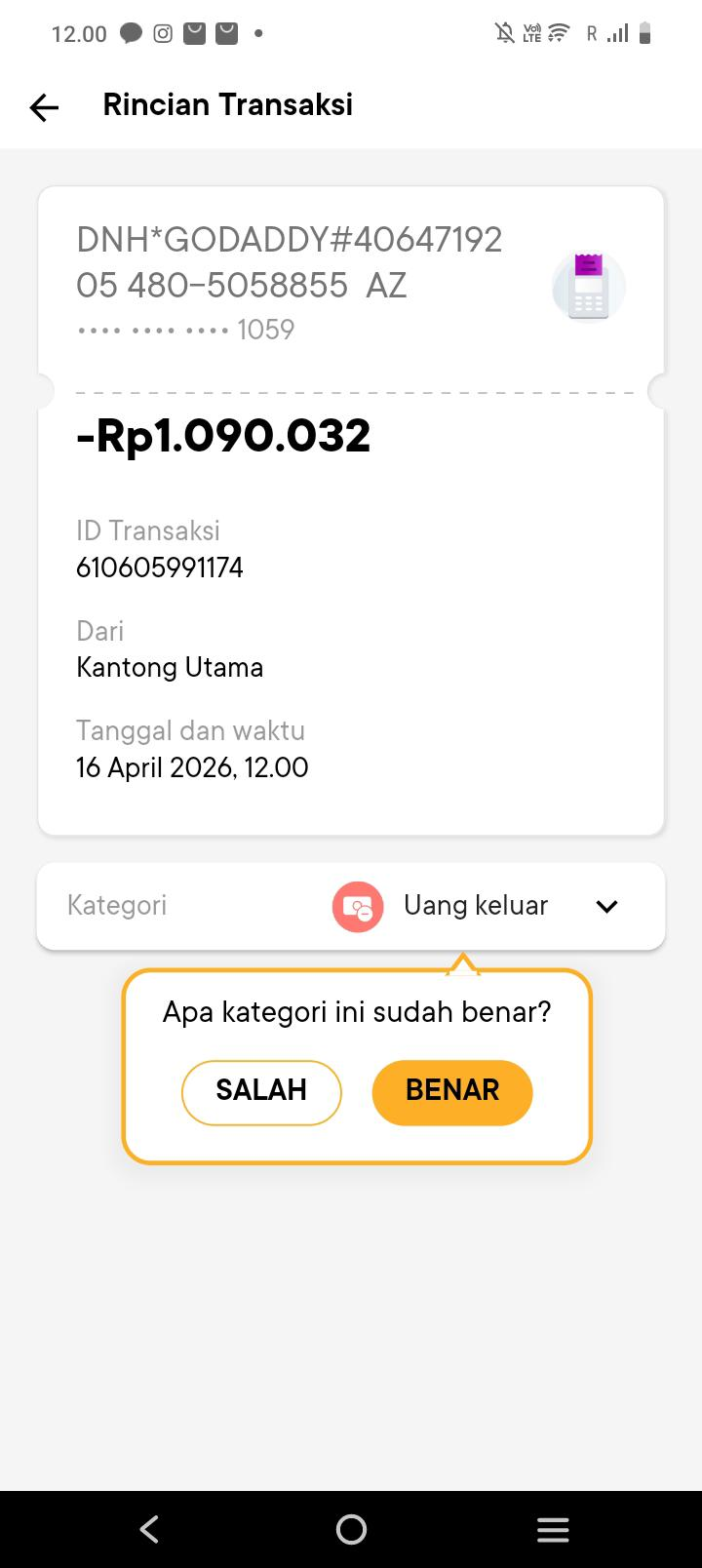Go back from Rincian Transaksi
Viewport: 702px width, 1568px height.
tap(44, 106)
